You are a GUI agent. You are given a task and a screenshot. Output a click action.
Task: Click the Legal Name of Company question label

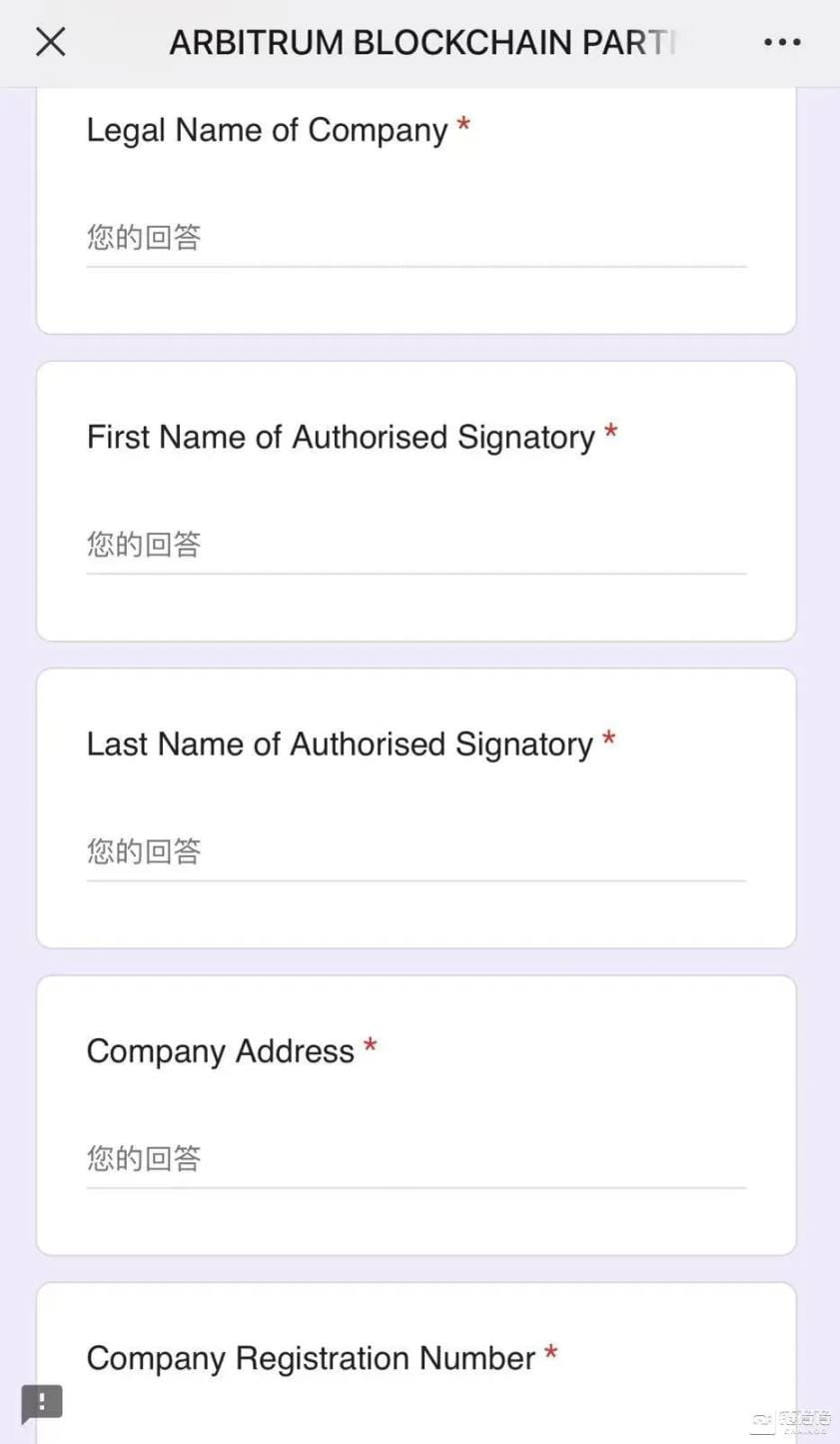click(x=265, y=130)
